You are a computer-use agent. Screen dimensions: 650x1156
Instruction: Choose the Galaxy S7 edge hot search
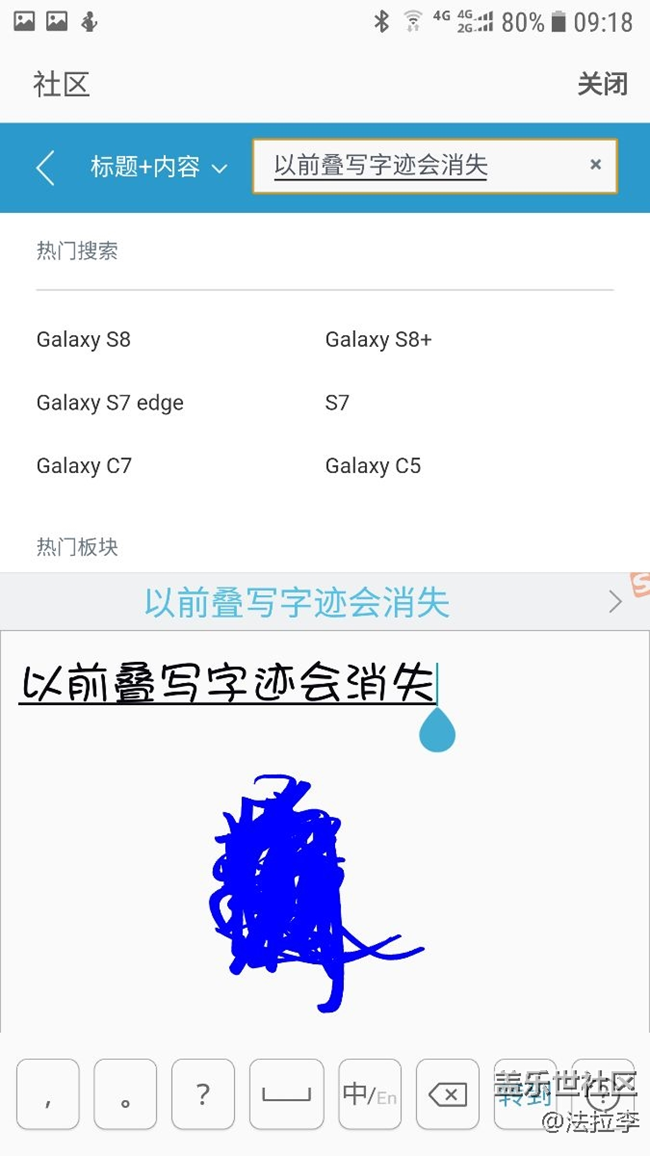[x=110, y=403]
